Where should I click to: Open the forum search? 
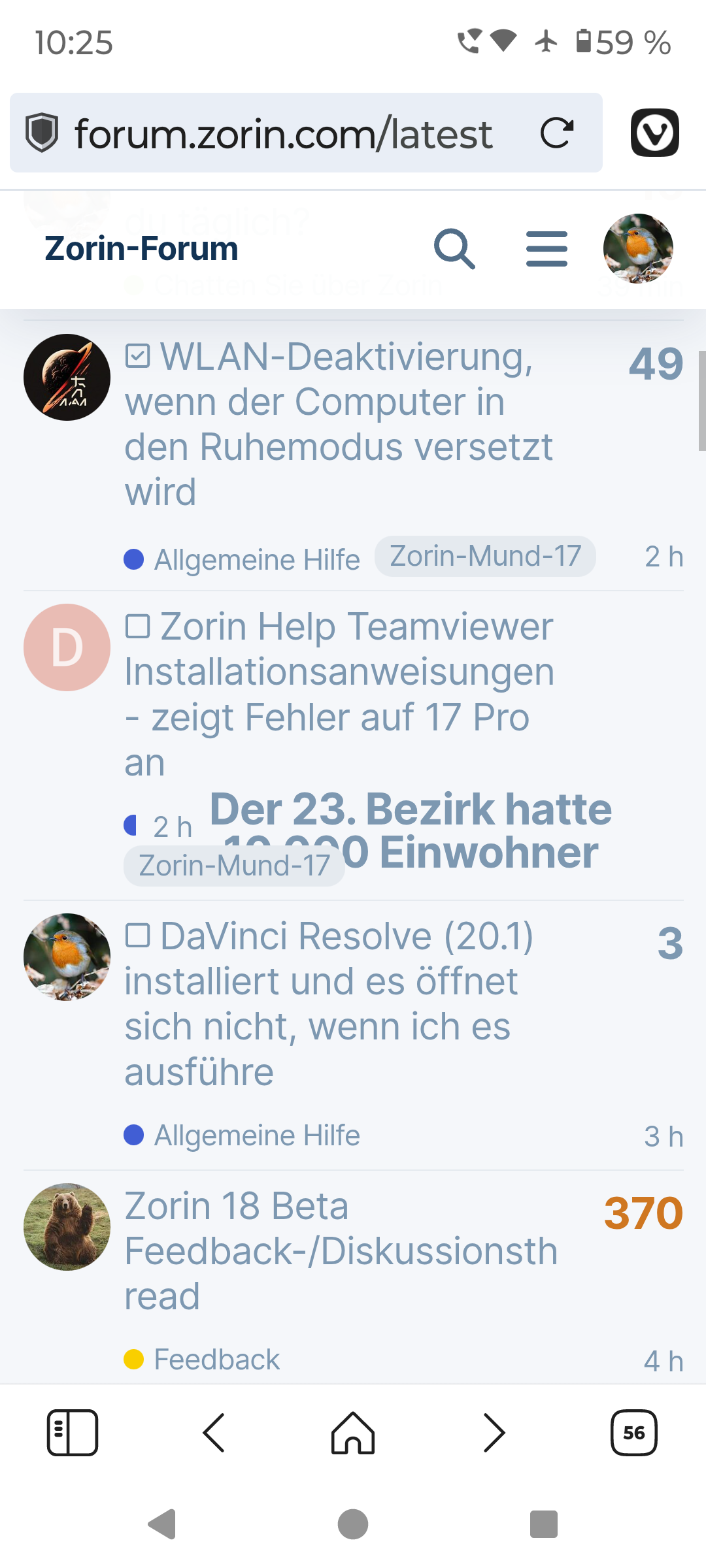point(454,249)
